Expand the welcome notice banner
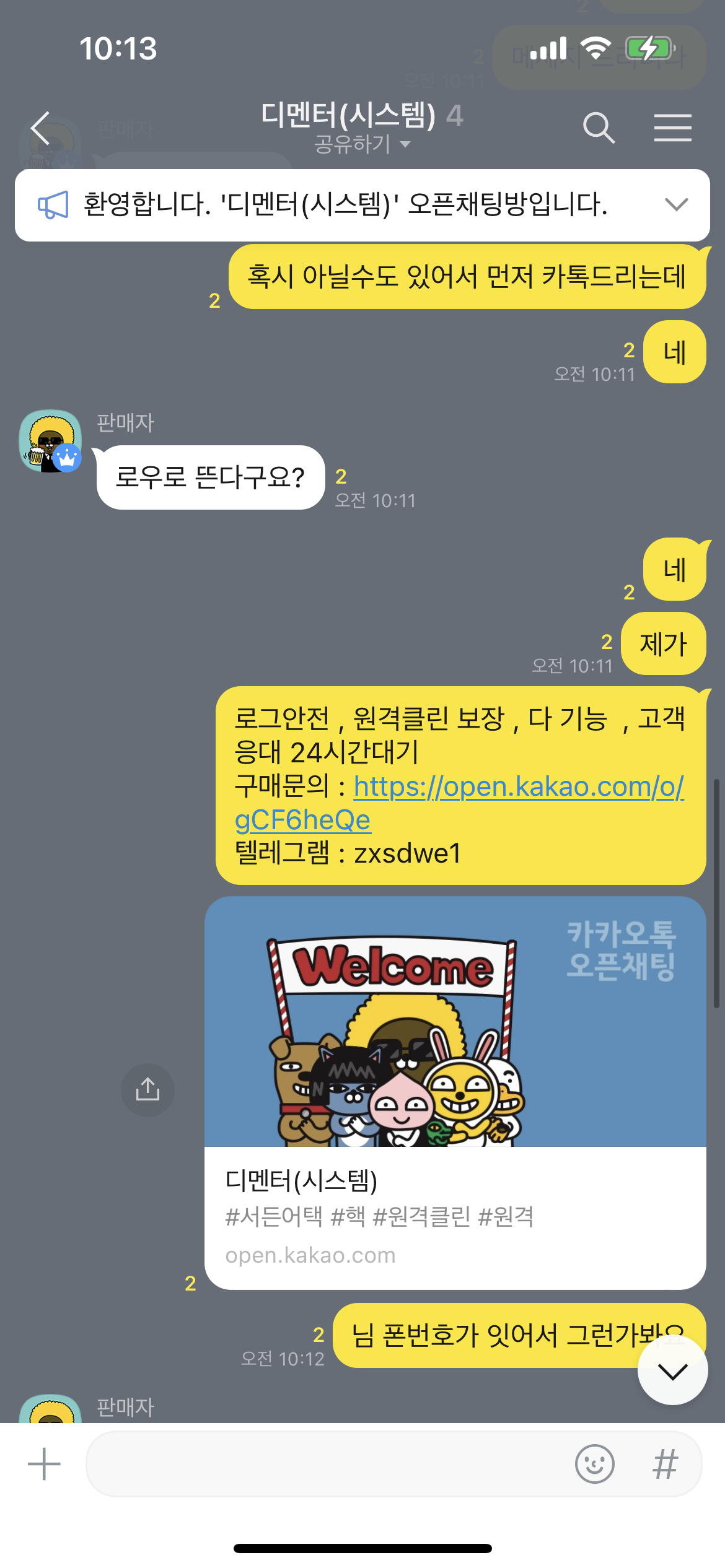This screenshot has width=725, height=1568. pos(676,204)
